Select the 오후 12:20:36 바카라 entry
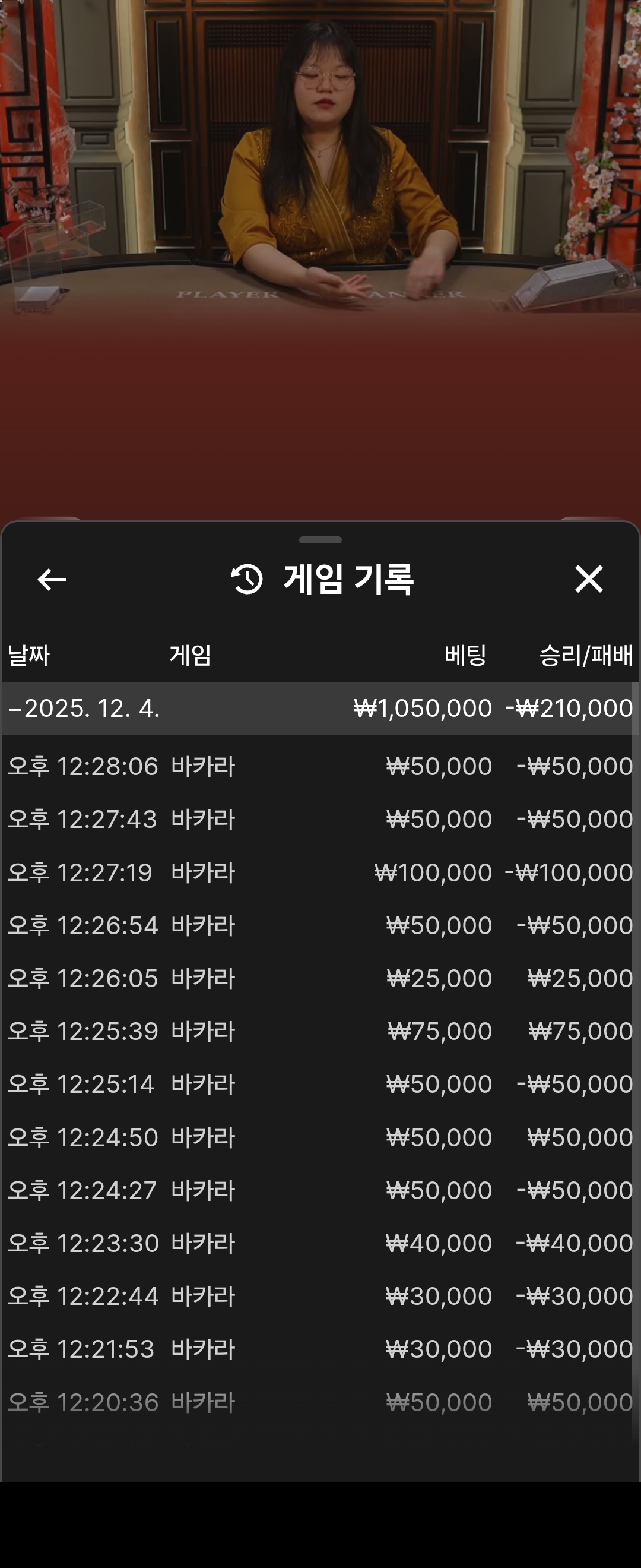641x1568 pixels. (320, 1402)
